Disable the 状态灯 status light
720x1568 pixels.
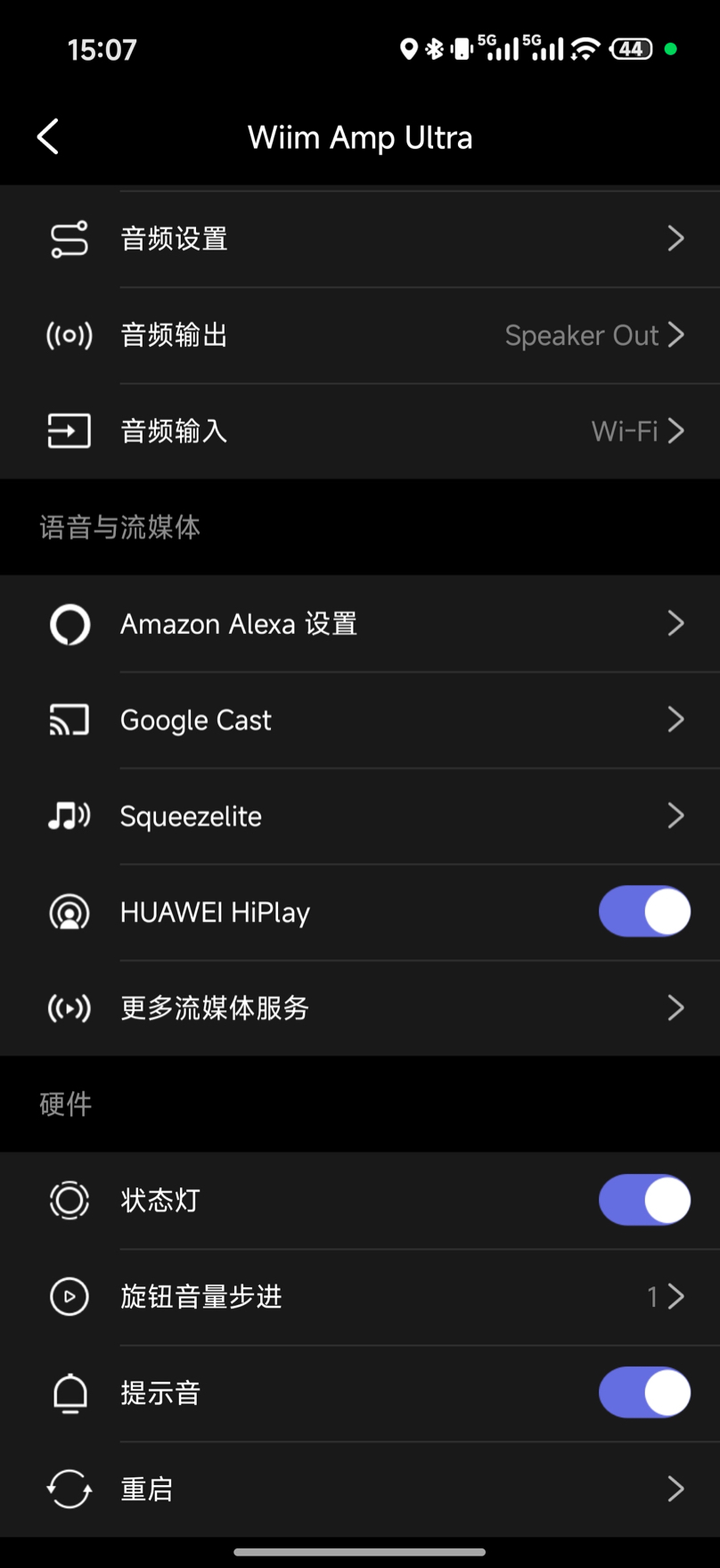tap(643, 1201)
